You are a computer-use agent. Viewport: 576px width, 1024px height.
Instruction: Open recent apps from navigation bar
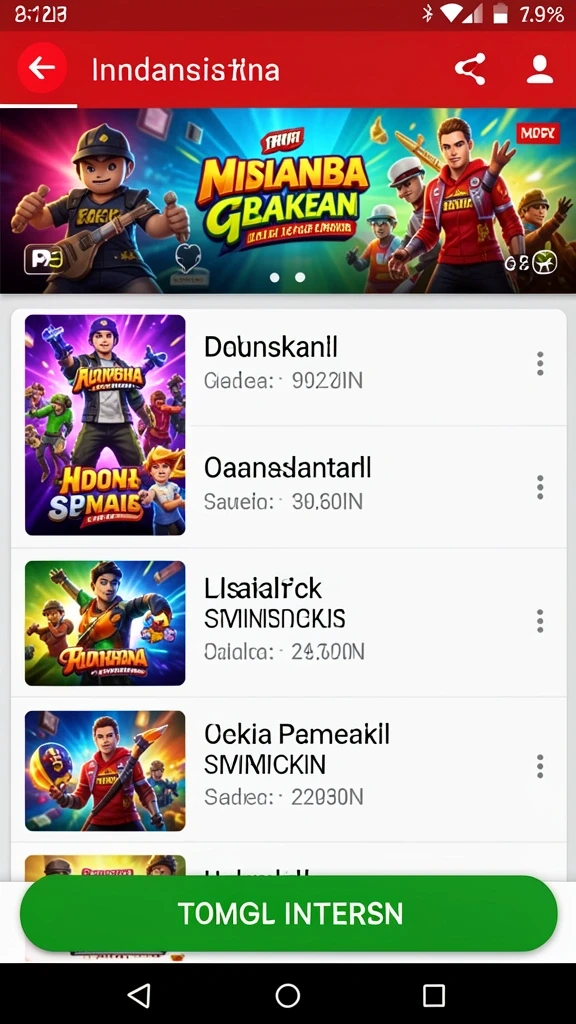click(434, 996)
